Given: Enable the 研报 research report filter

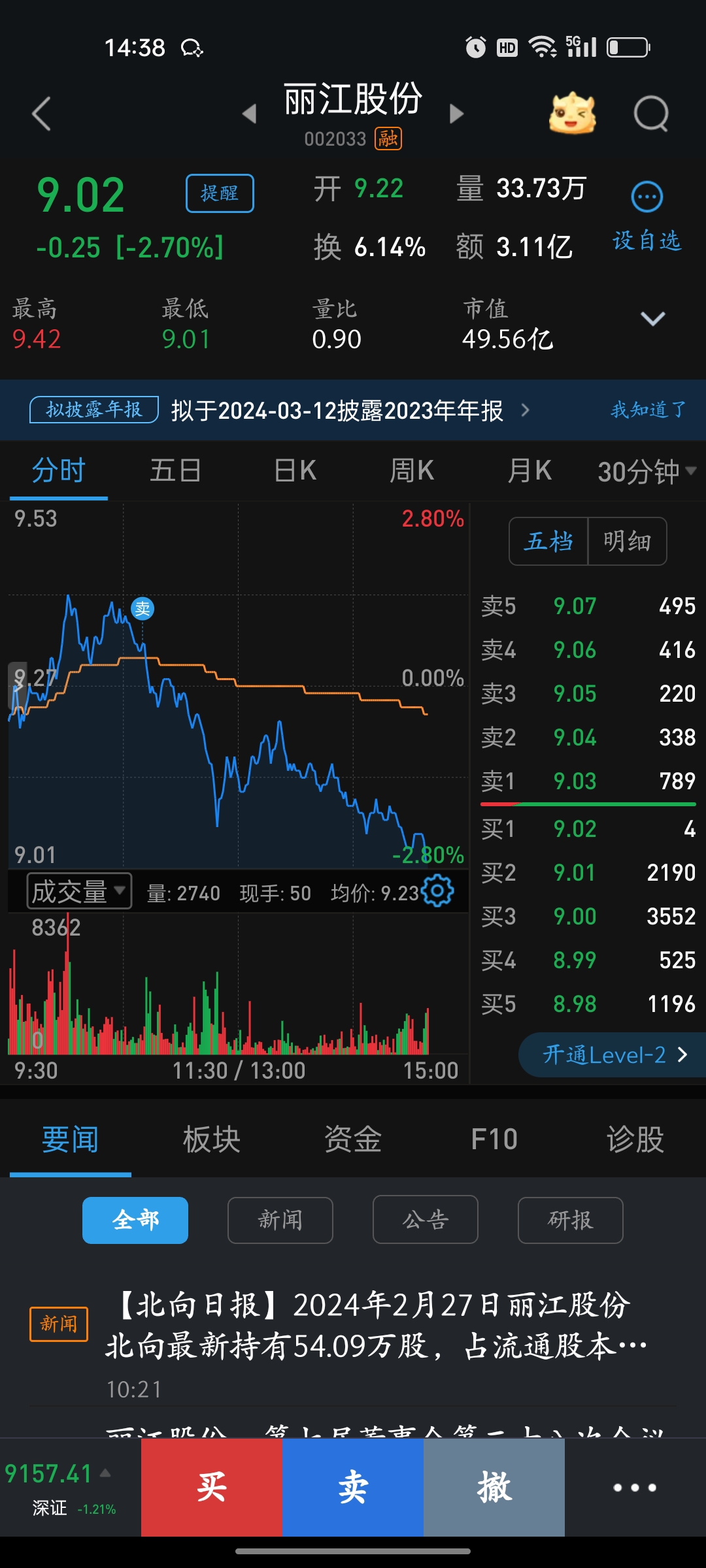Looking at the screenshot, I should [x=570, y=1219].
